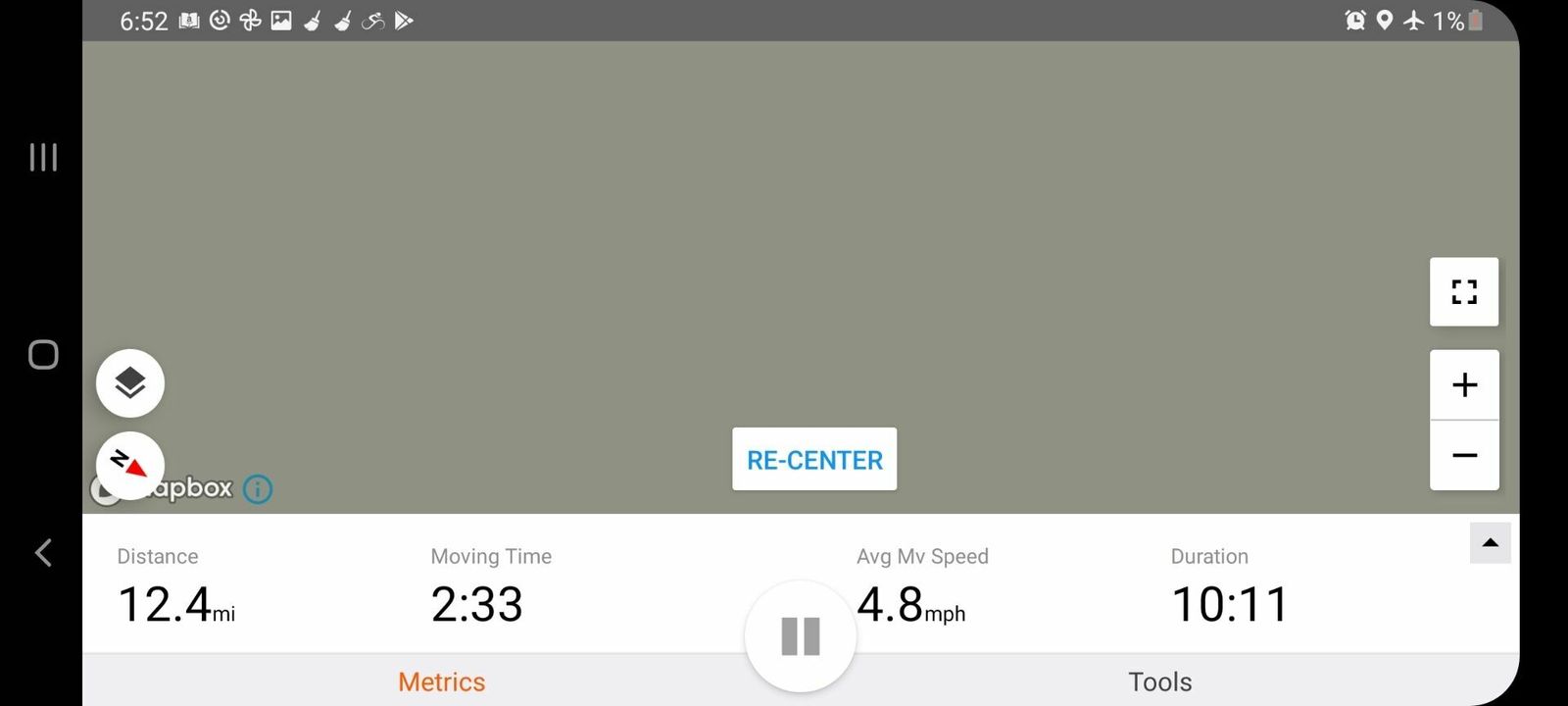Expand the metrics panel with the arrow
This screenshot has width=1568, height=706.
tap(1490, 543)
